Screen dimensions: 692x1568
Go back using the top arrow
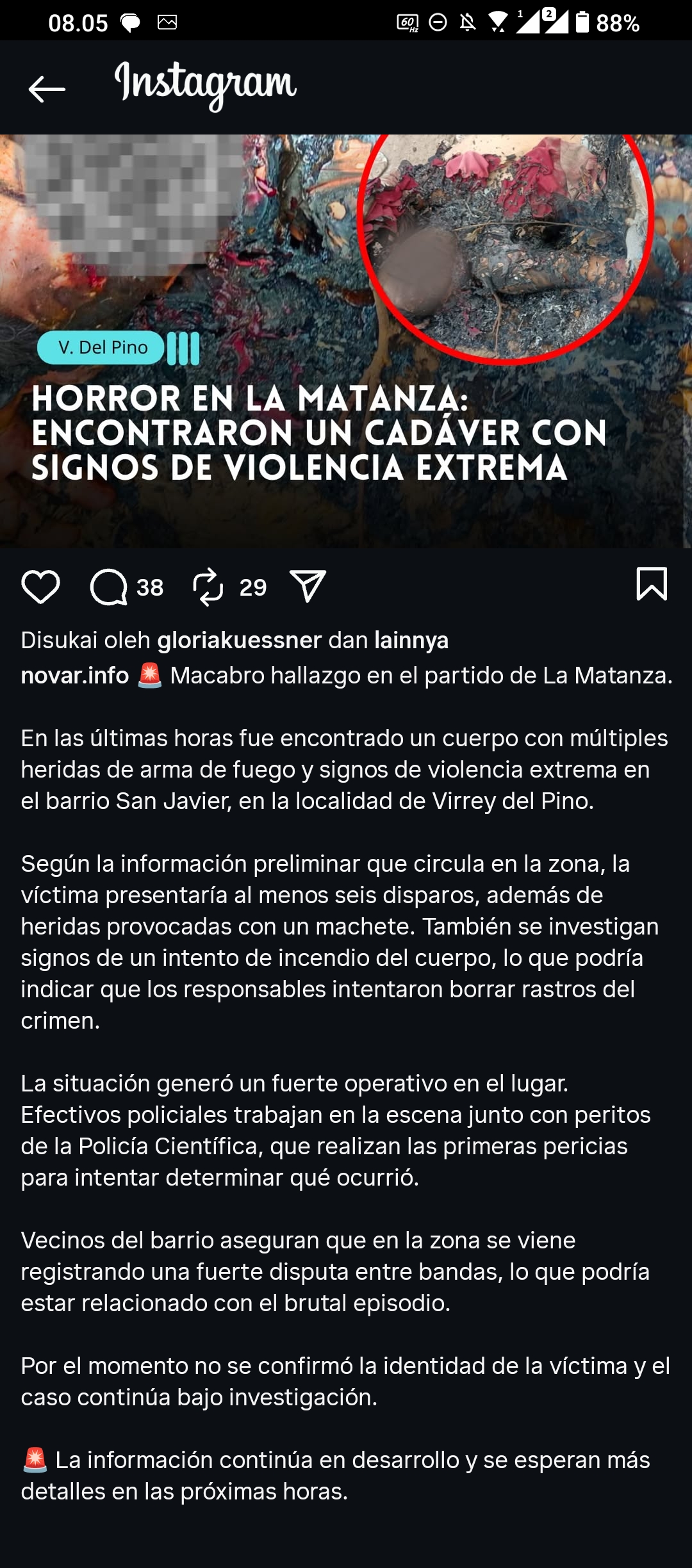(x=47, y=89)
